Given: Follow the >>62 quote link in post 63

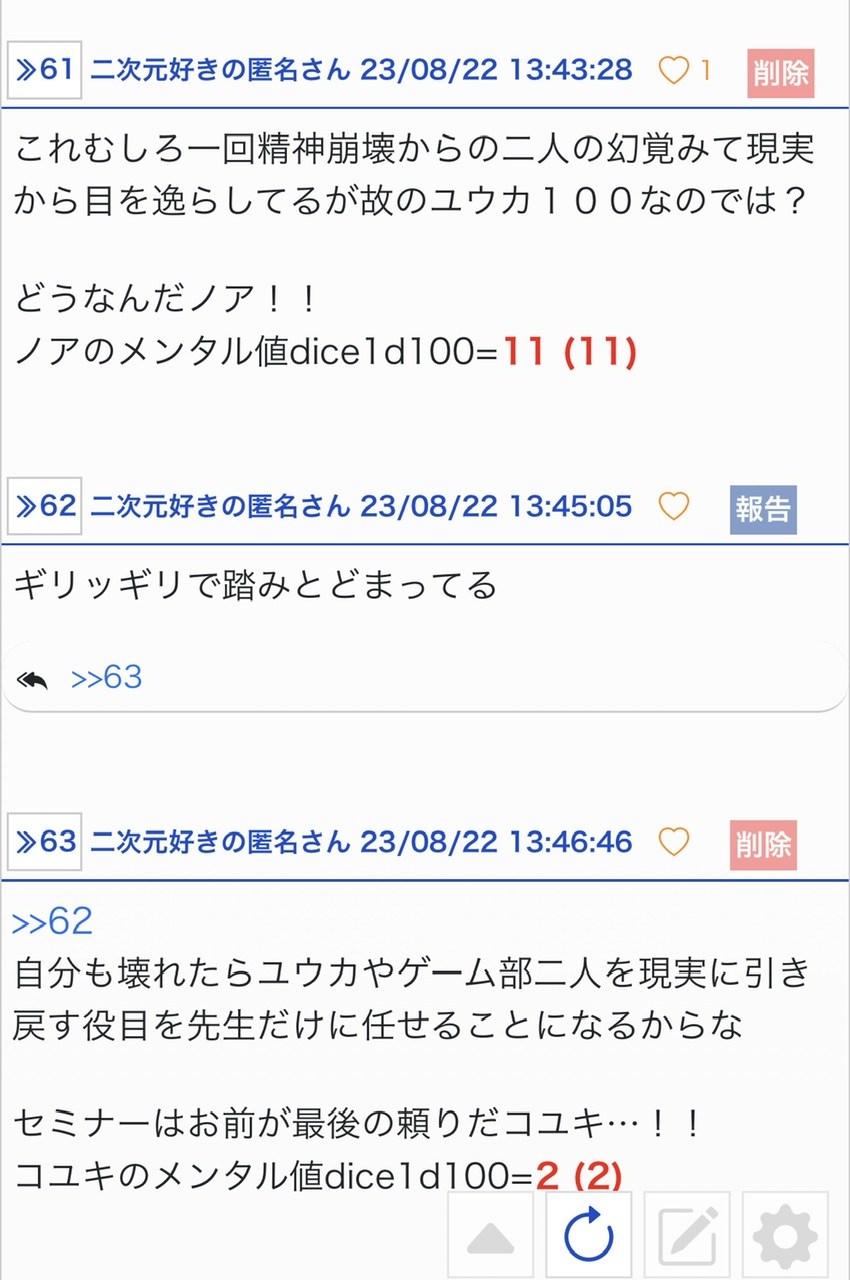Looking at the screenshot, I should click(x=52, y=921).
